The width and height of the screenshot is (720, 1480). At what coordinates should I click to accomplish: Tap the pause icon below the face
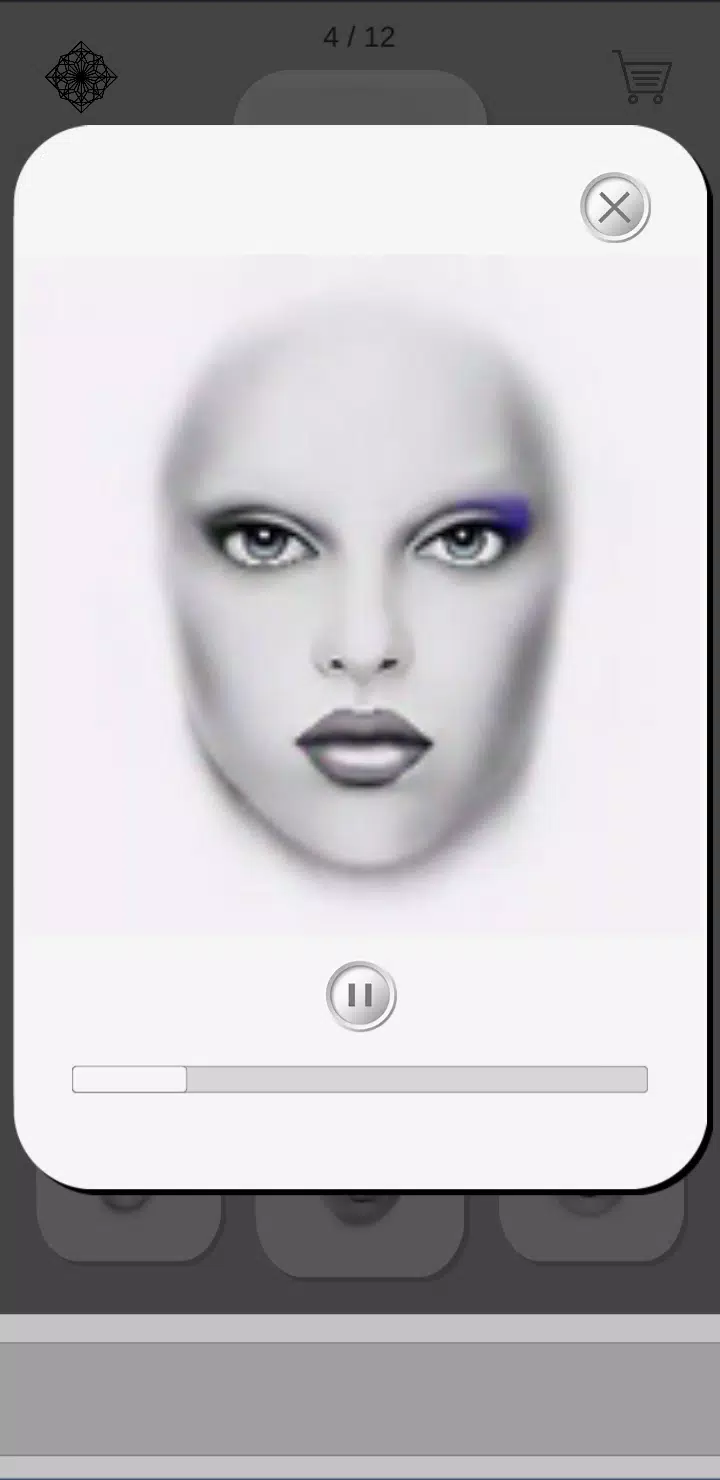click(x=360, y=994)
